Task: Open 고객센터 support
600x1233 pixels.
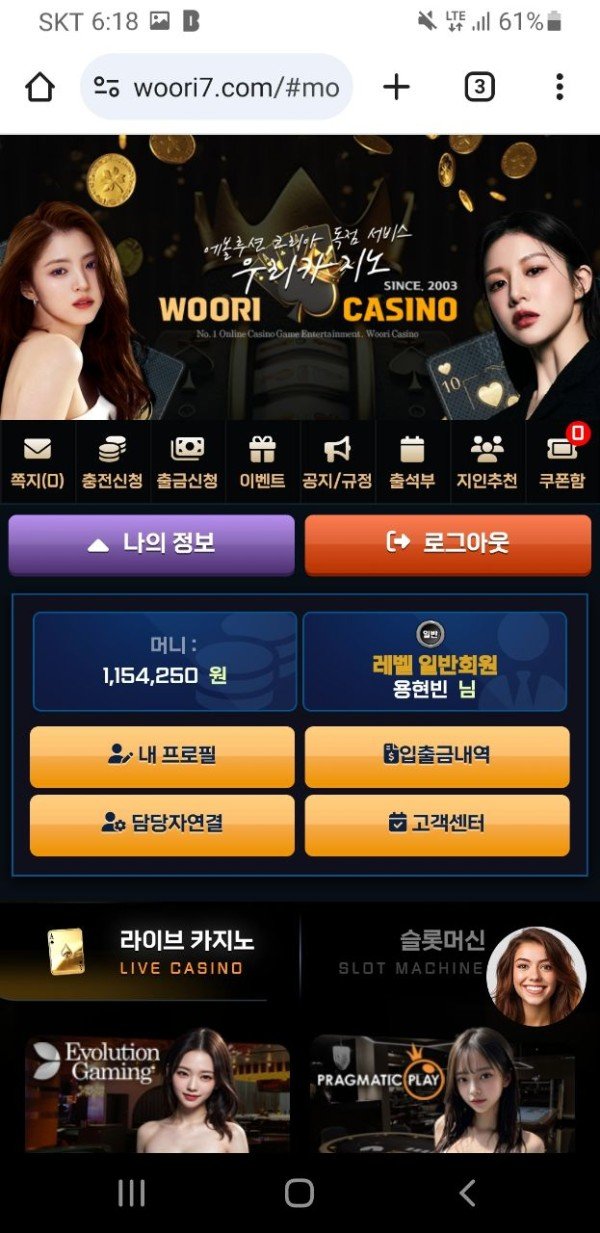Action: click(x=437, y=824)
